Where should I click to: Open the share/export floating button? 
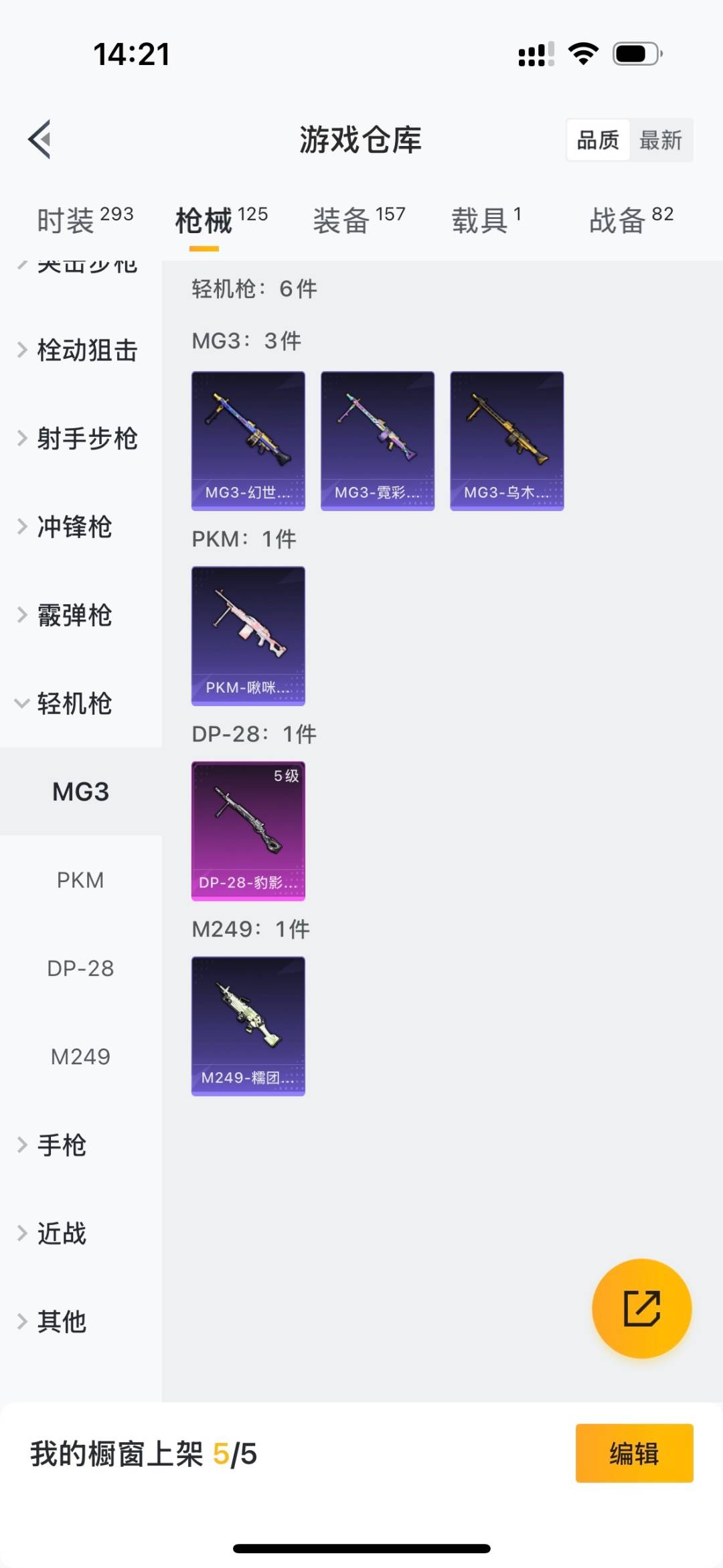point(640,1309)
